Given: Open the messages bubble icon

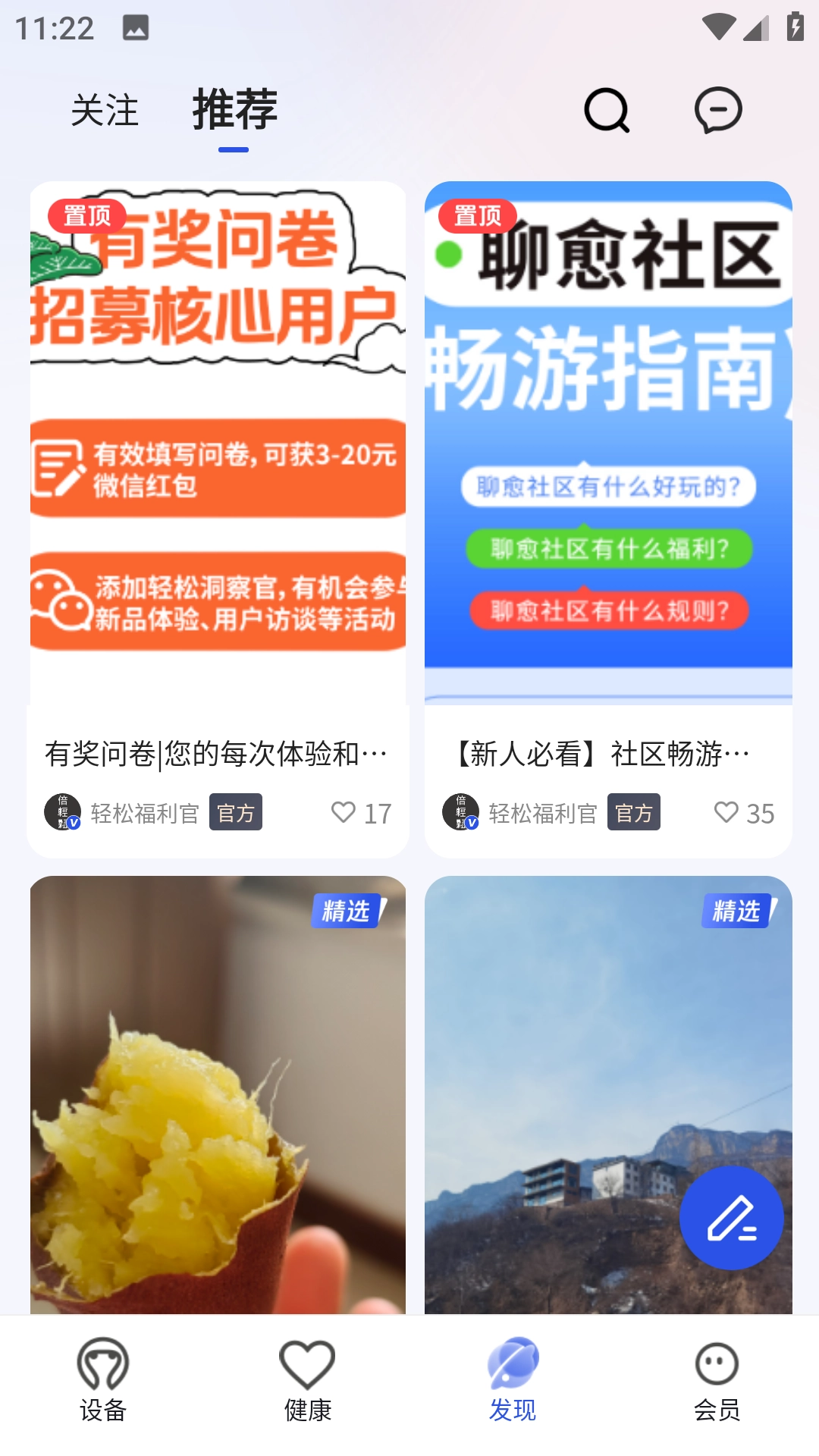Looking at the screenshot, I should pos(717,111).
